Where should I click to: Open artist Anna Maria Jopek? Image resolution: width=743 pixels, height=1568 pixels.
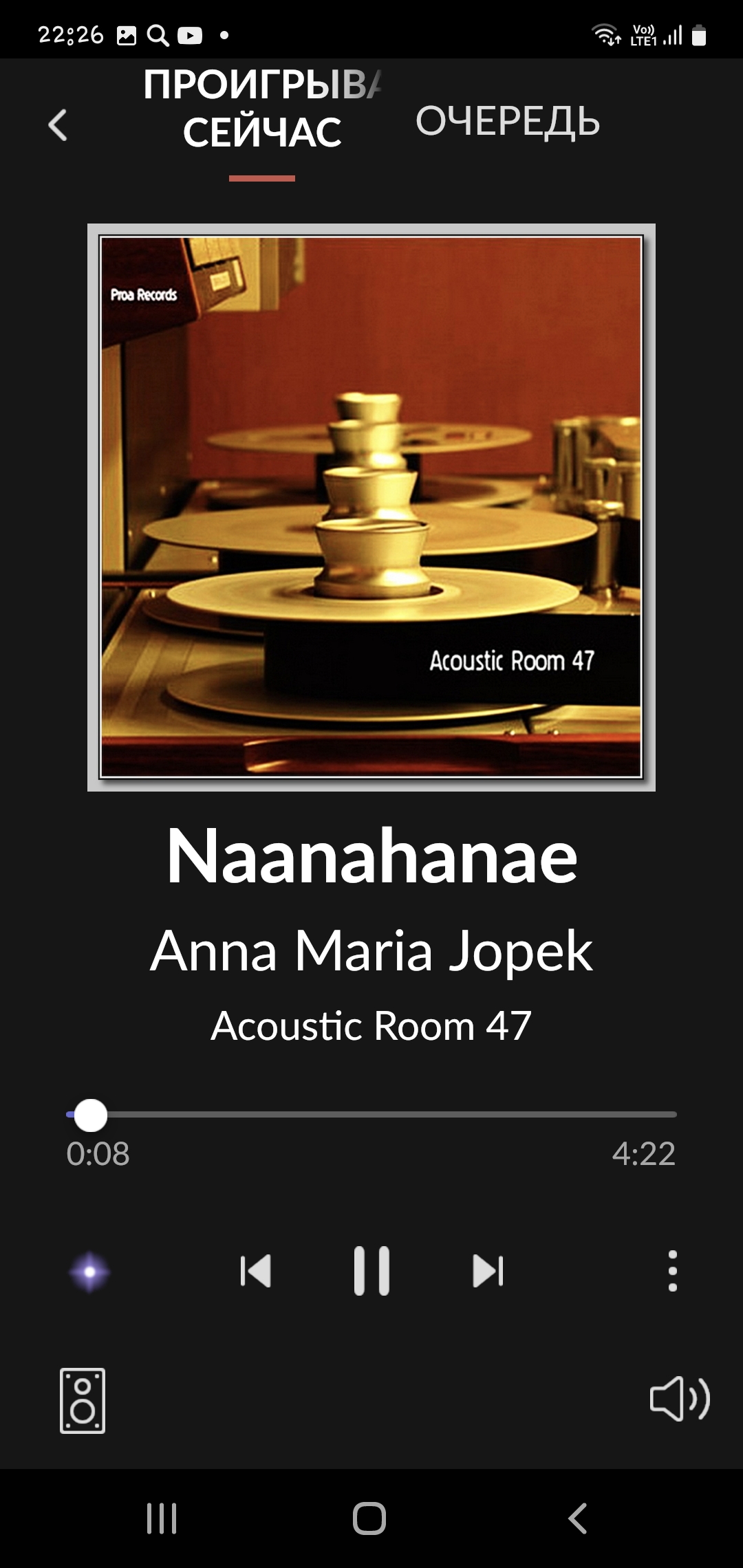tap(371, 951)
